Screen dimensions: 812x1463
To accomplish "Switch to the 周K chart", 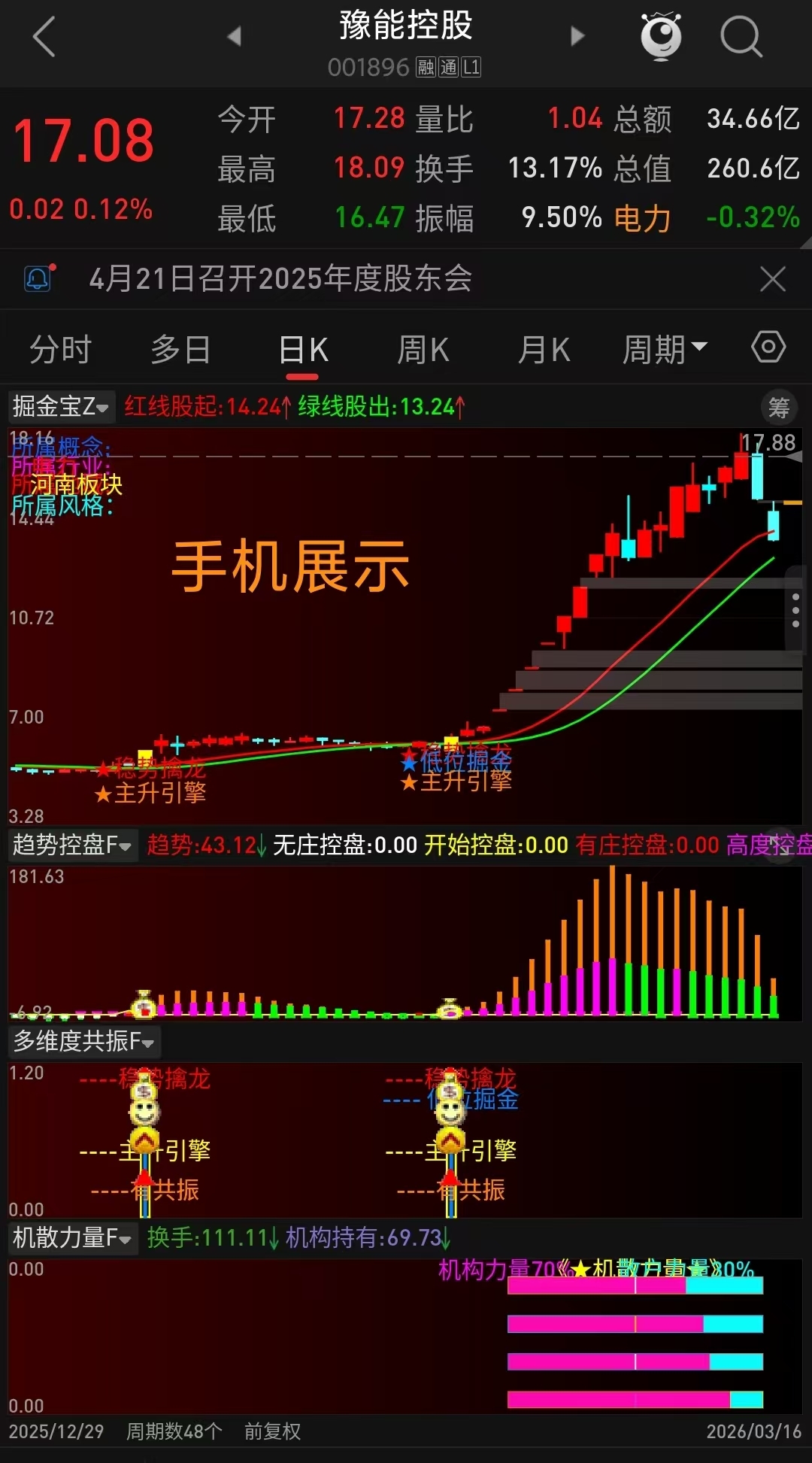I will 423,350.
